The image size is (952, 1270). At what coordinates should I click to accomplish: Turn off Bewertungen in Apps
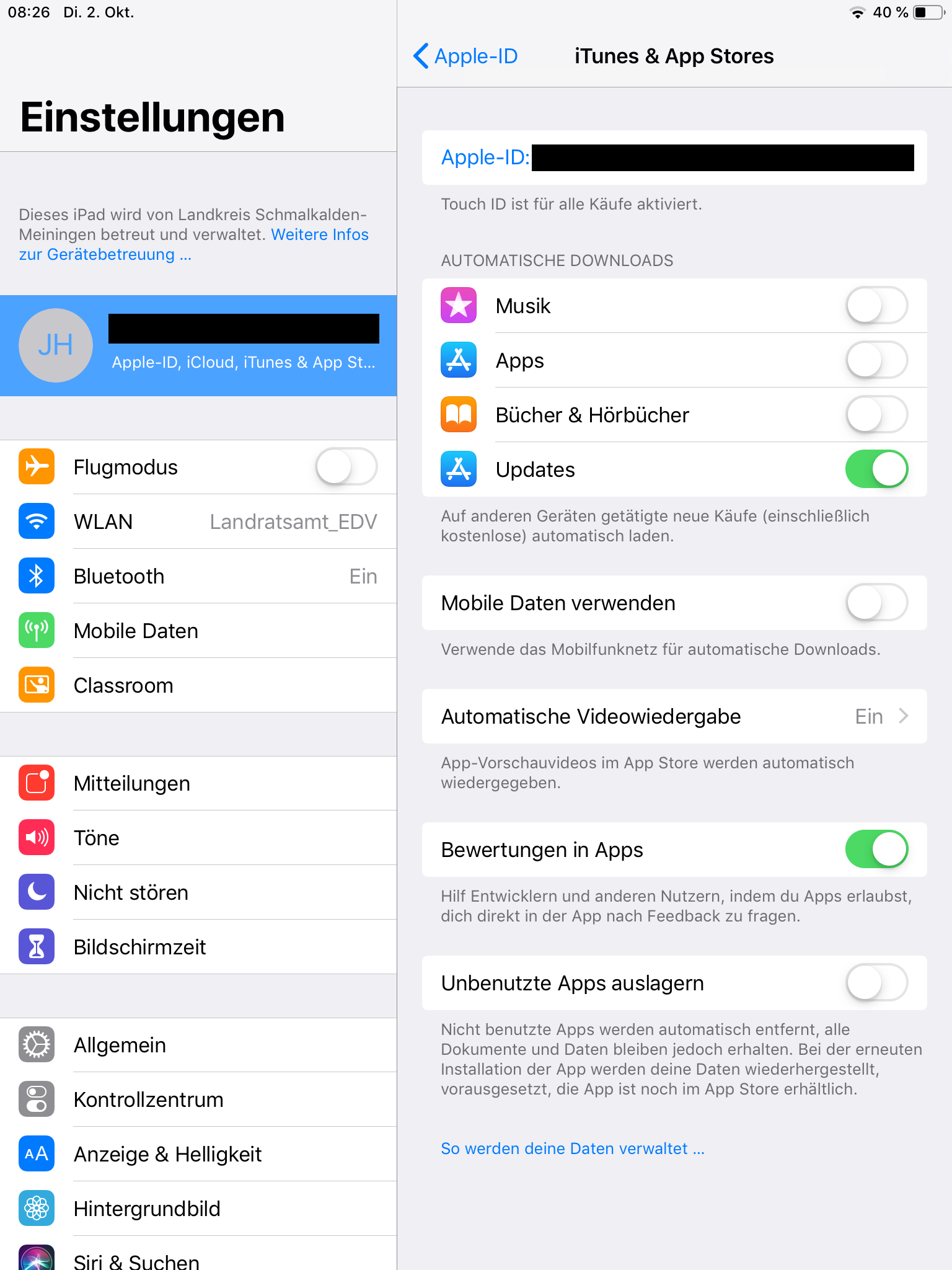[876, 850]
